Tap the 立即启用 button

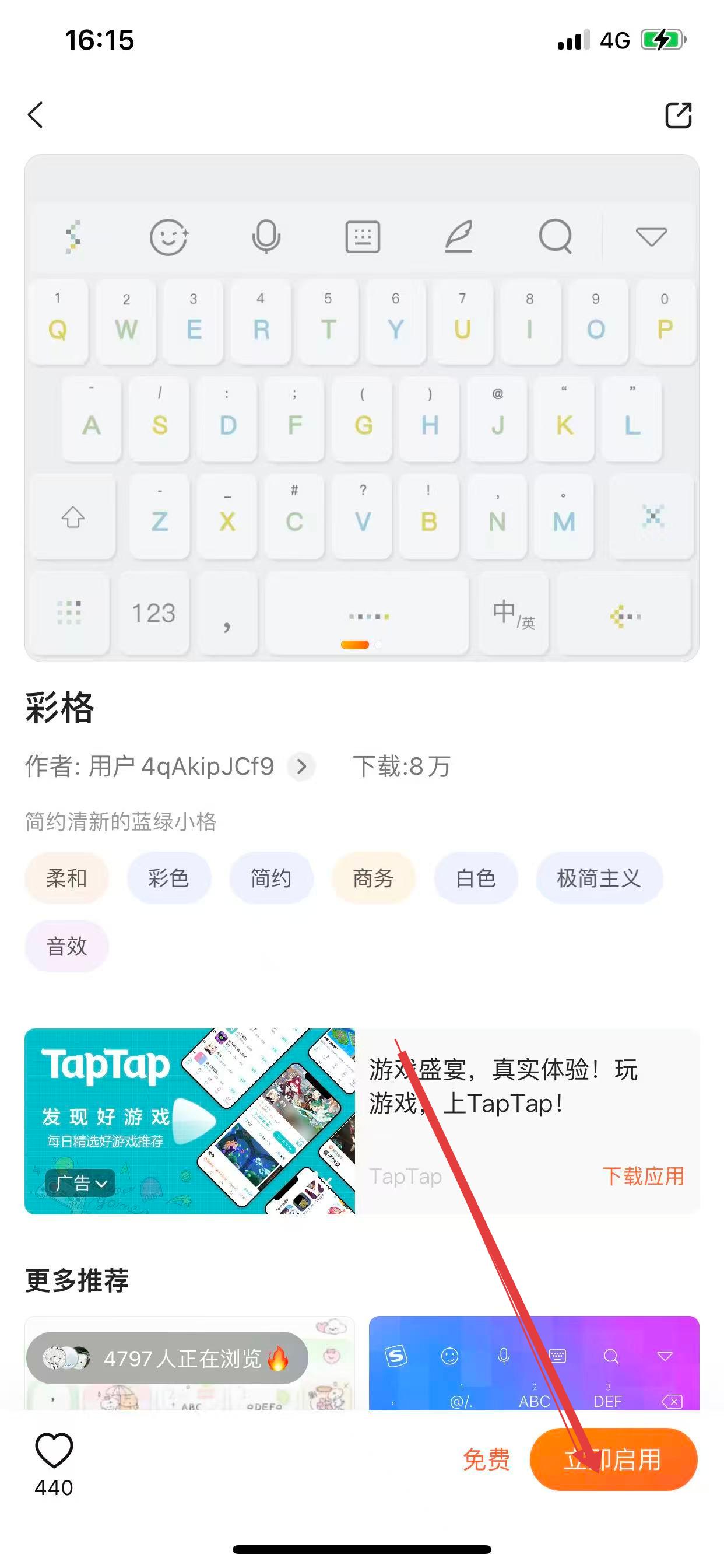pyautogui.click(x=613, y=1459)
